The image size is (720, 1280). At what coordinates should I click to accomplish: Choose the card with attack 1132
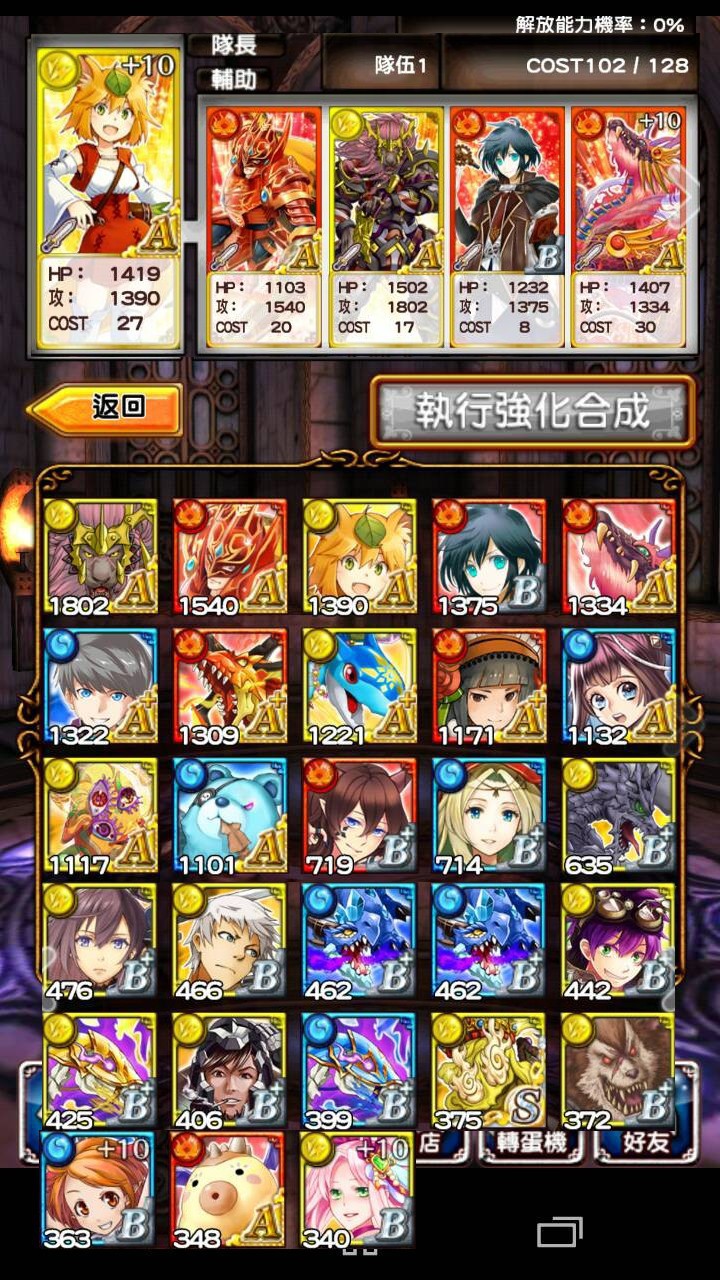(618, 687)
